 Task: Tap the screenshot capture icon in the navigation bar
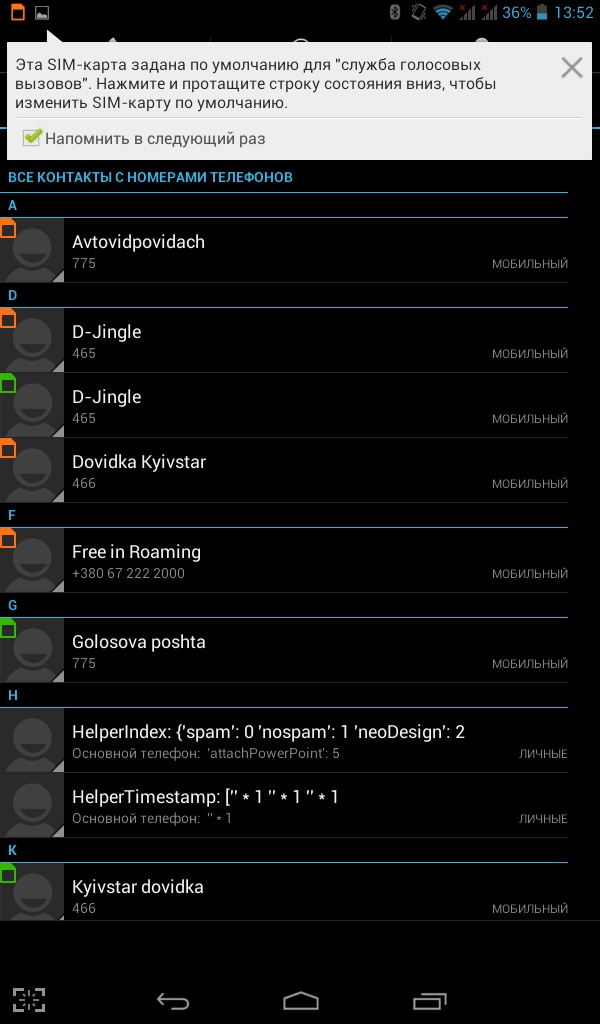(x=29, y=999)
